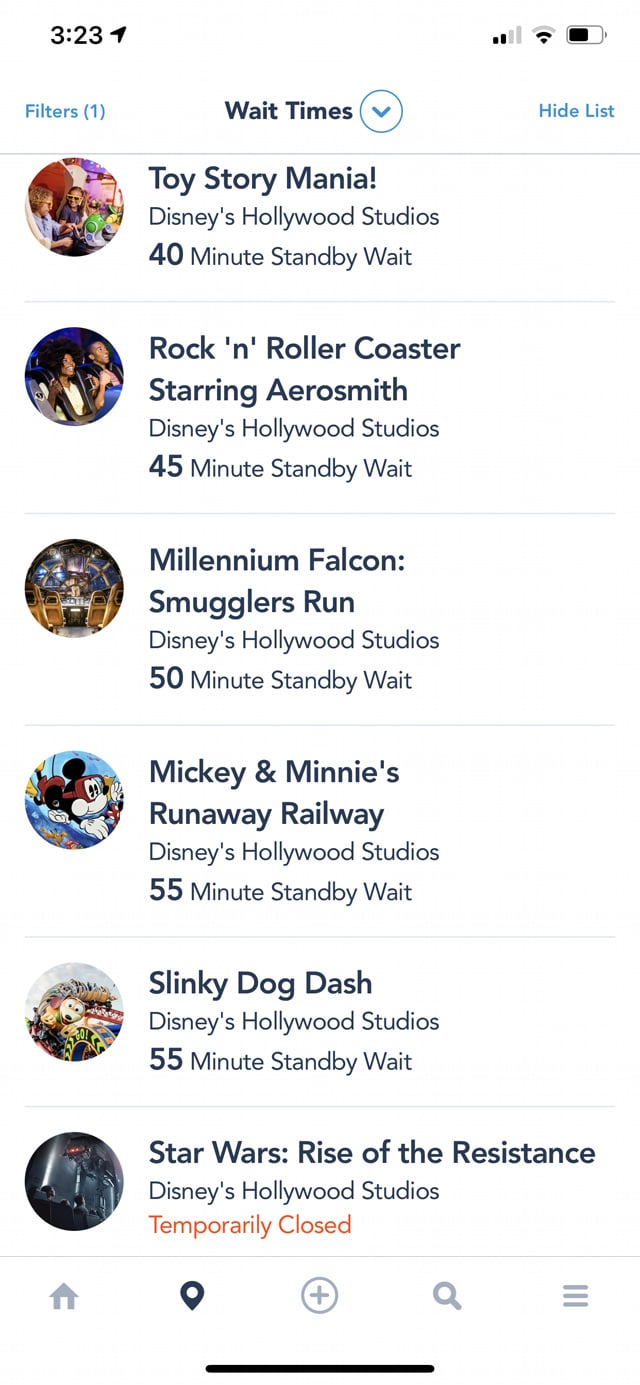Open Rock 'n' Roller Coaster Starring Aerosmith

320,407
